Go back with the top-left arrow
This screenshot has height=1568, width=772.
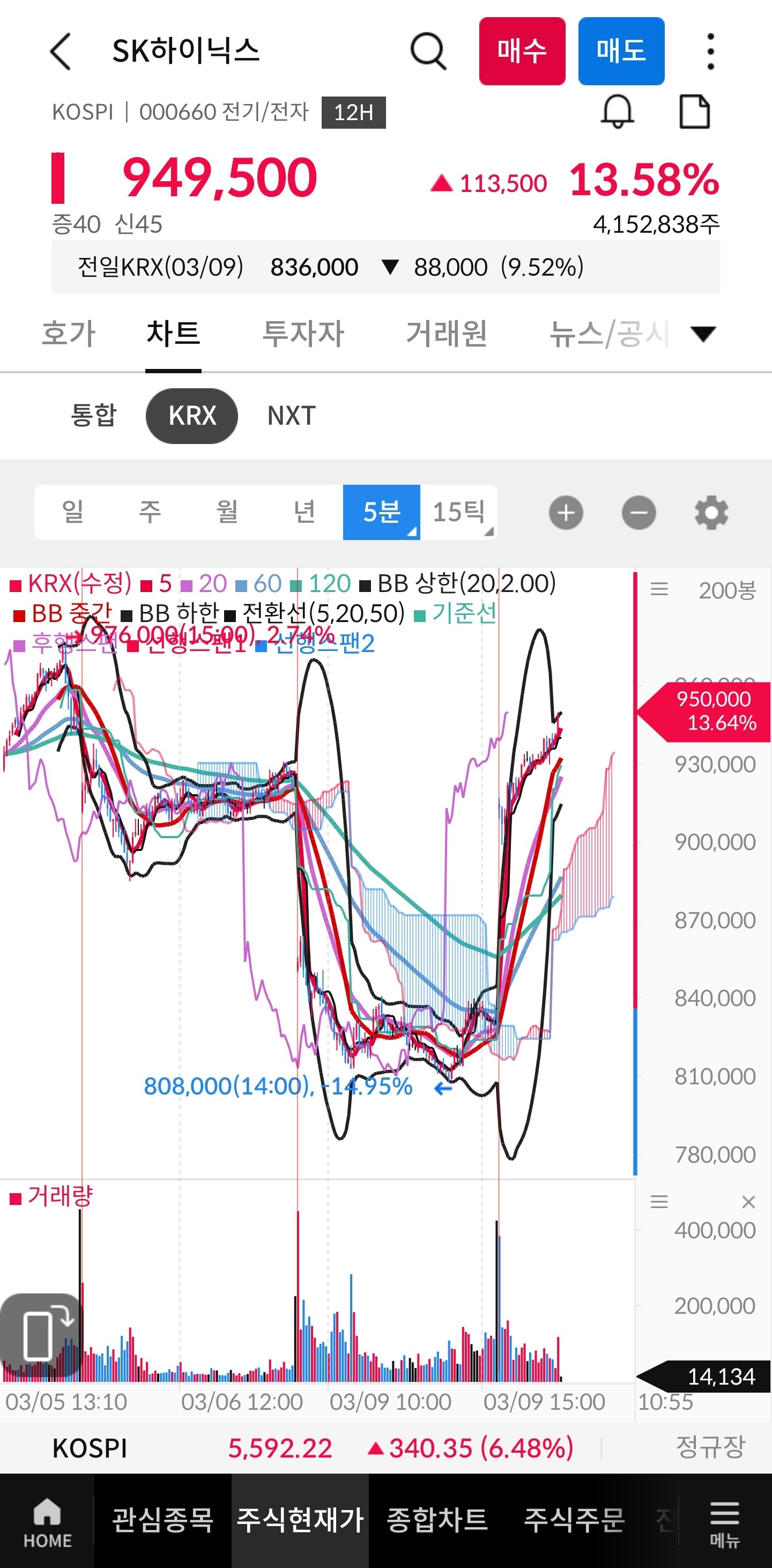[x=61, y=51]
